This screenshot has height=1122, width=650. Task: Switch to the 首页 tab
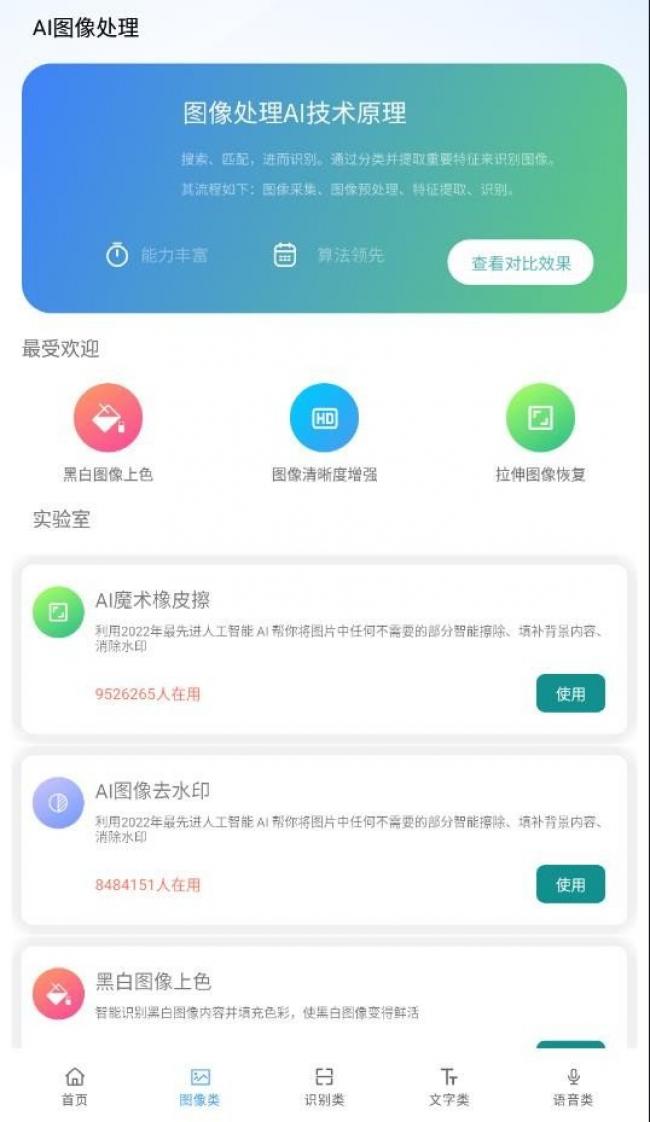point(75,1086)
